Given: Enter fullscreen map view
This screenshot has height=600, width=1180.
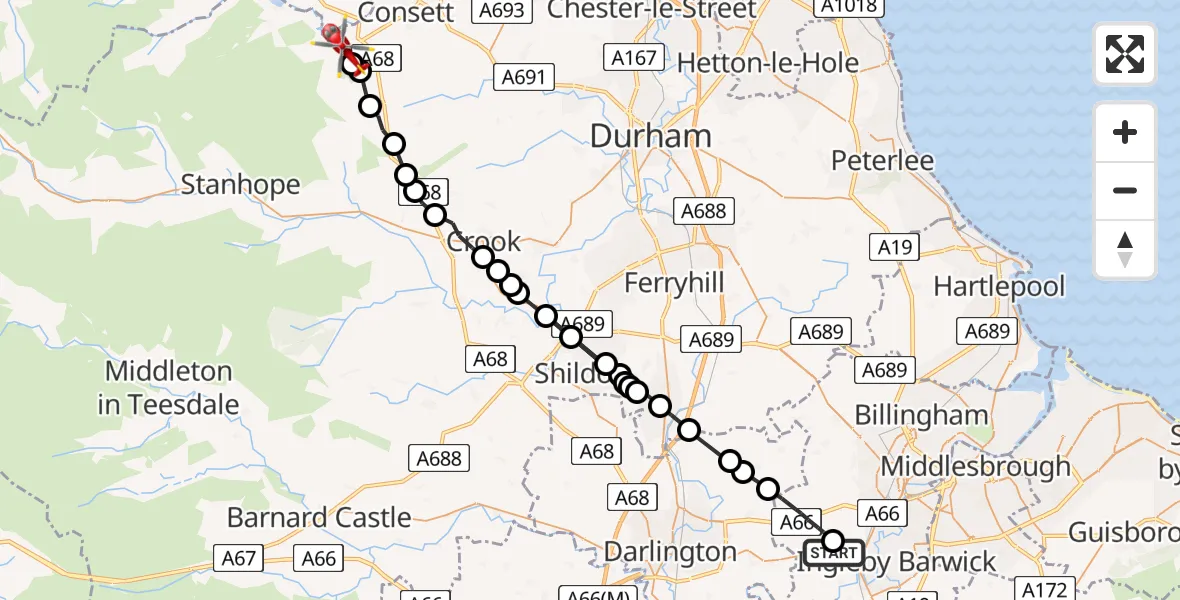Looking at the screenshot, I should tap(1125, 54).
